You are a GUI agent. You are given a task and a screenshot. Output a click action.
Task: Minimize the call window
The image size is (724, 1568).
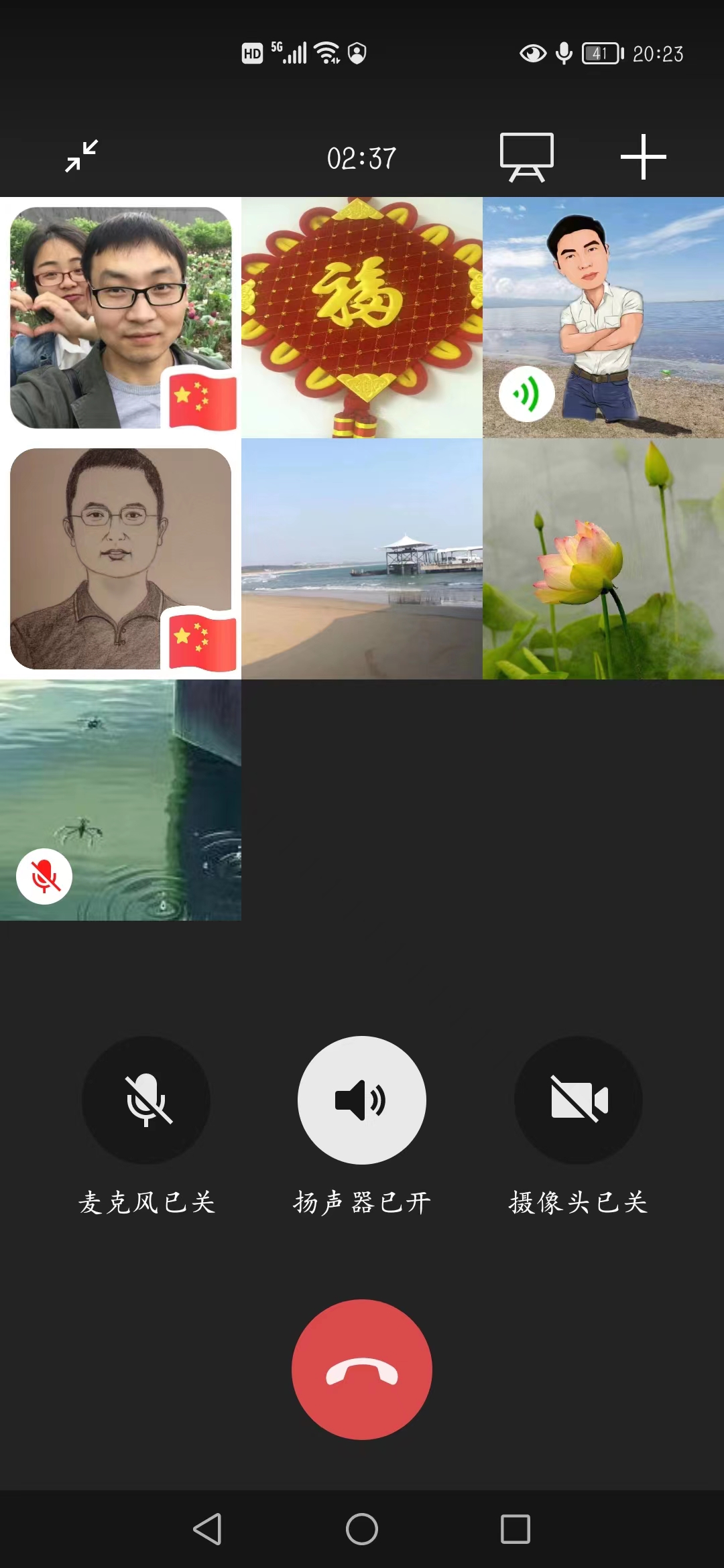pyautogui.click(x=82, y=156)
